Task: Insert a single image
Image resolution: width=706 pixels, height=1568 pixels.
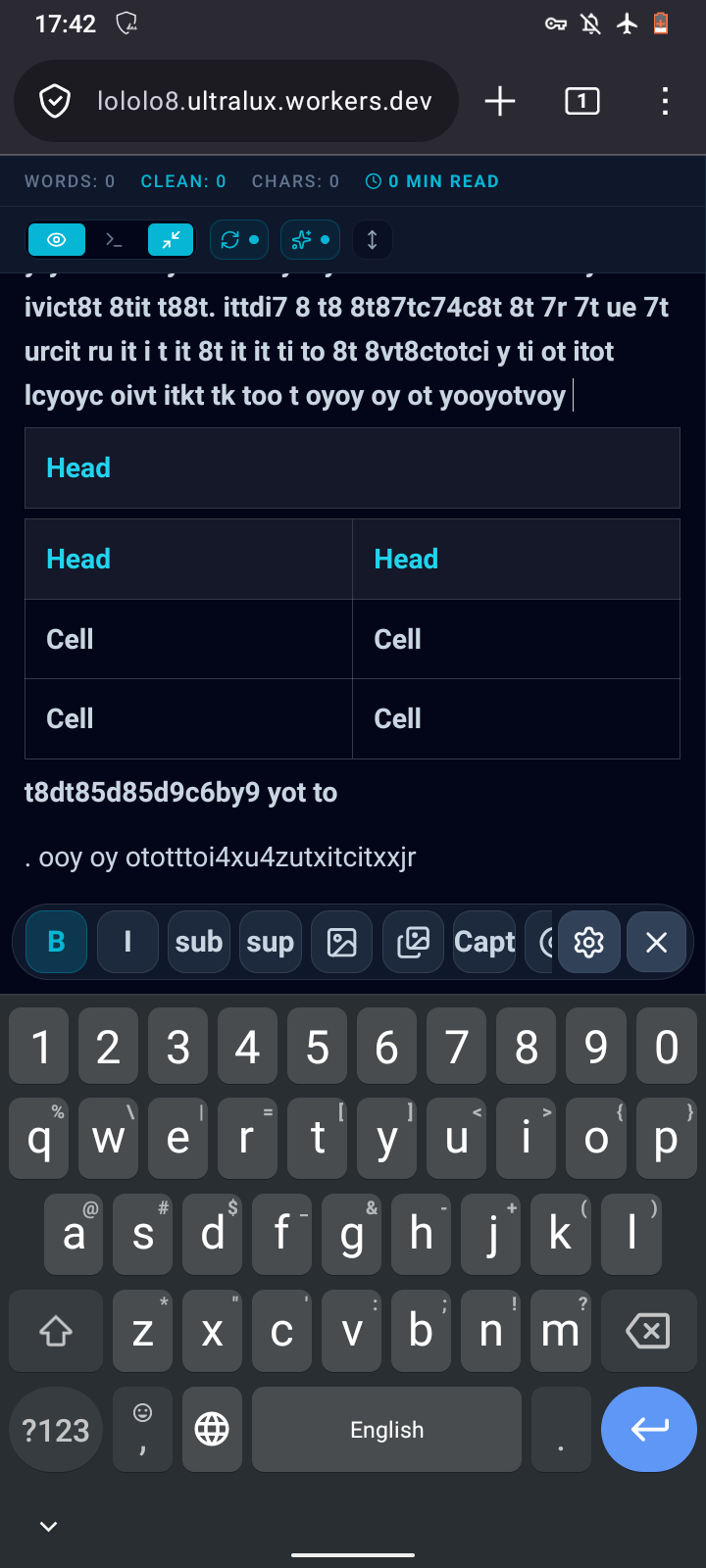Action: click(x=342, y=942)
